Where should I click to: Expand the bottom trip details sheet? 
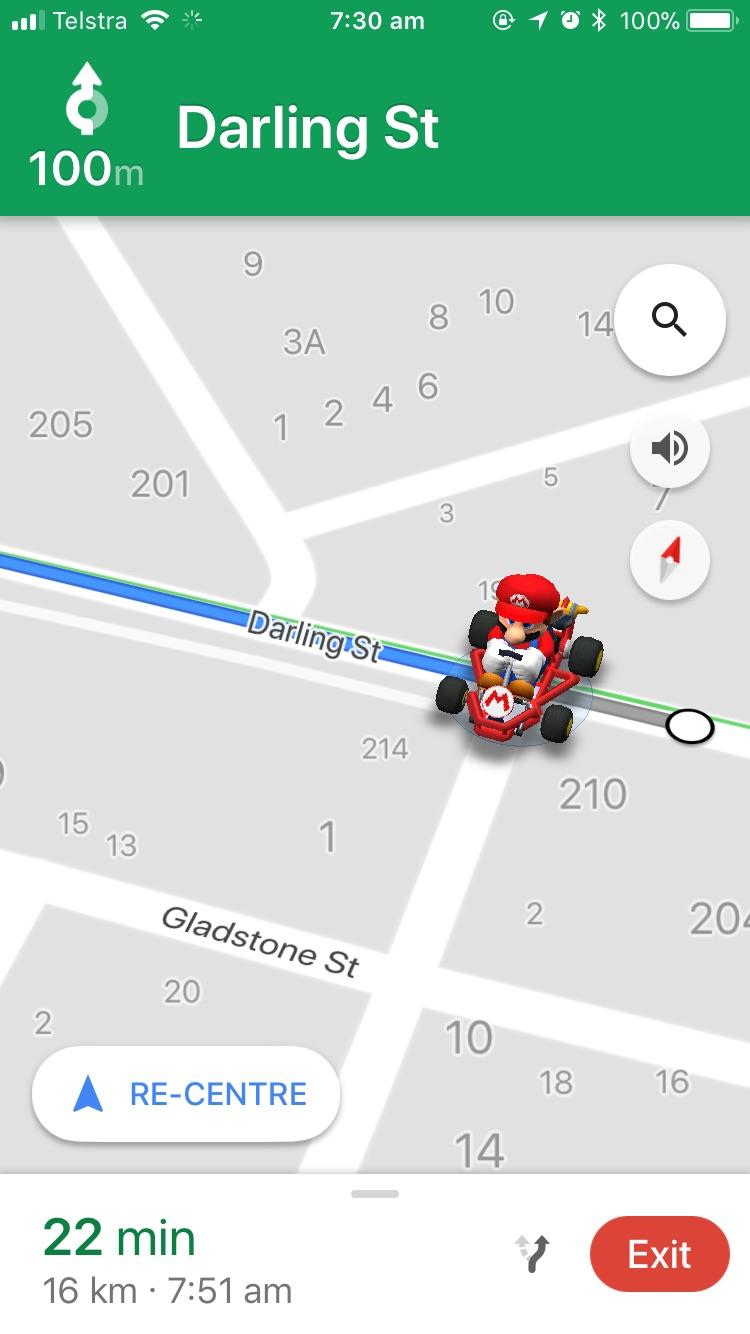(x=375, y=1194)
